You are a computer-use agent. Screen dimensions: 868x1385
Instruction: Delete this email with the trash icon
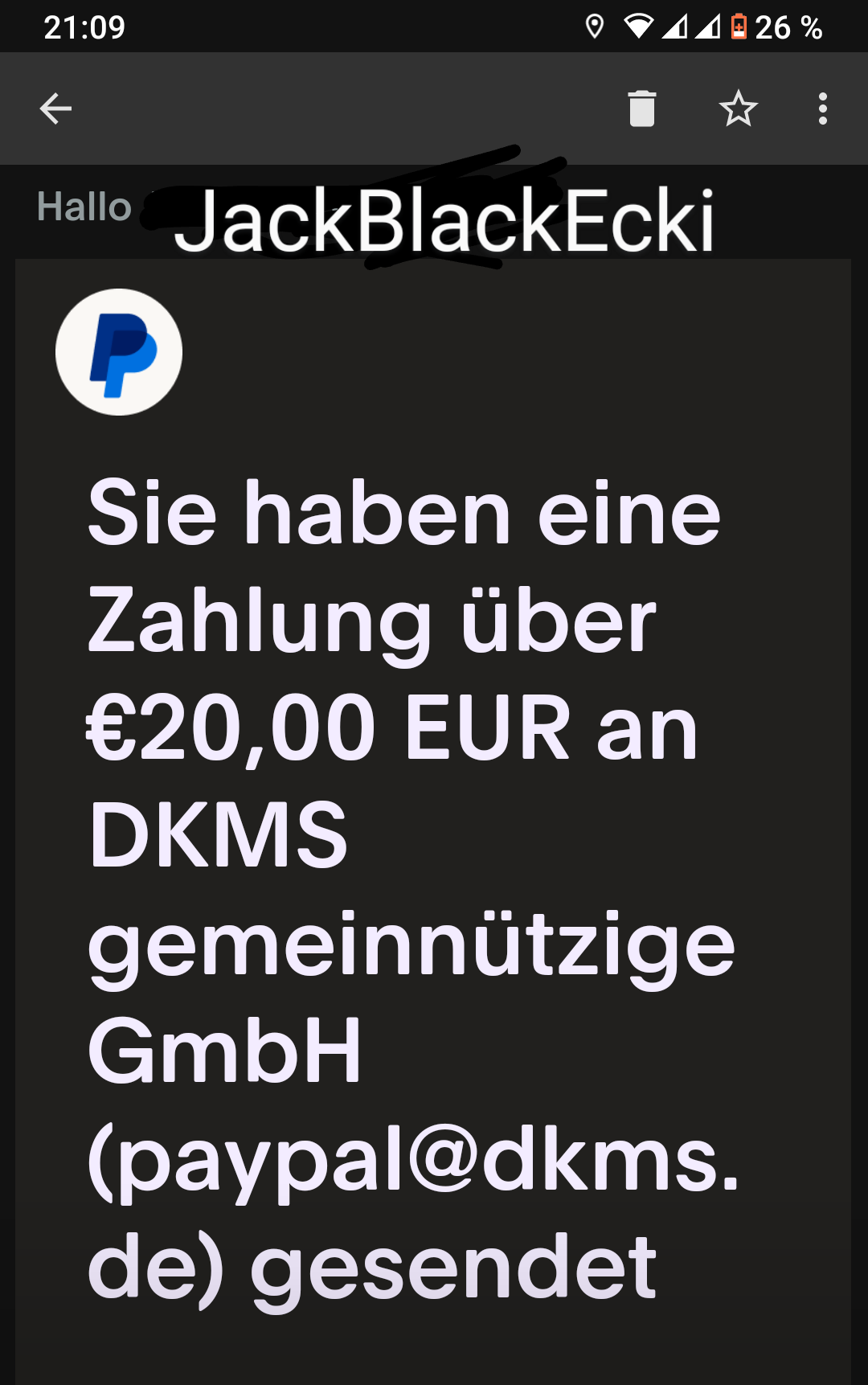641,109
